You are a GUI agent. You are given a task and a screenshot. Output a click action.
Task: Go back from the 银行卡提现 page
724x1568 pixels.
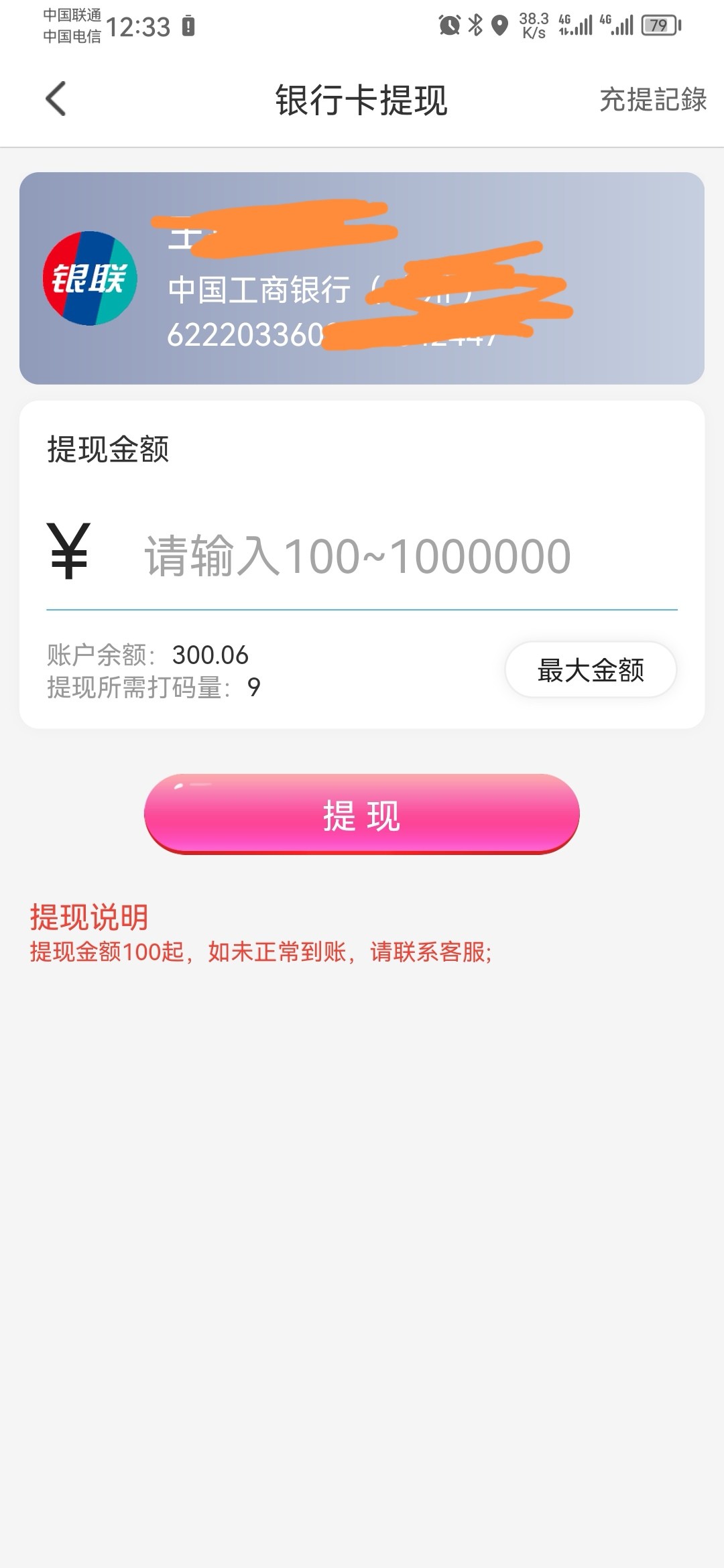[x=56, y=99]
